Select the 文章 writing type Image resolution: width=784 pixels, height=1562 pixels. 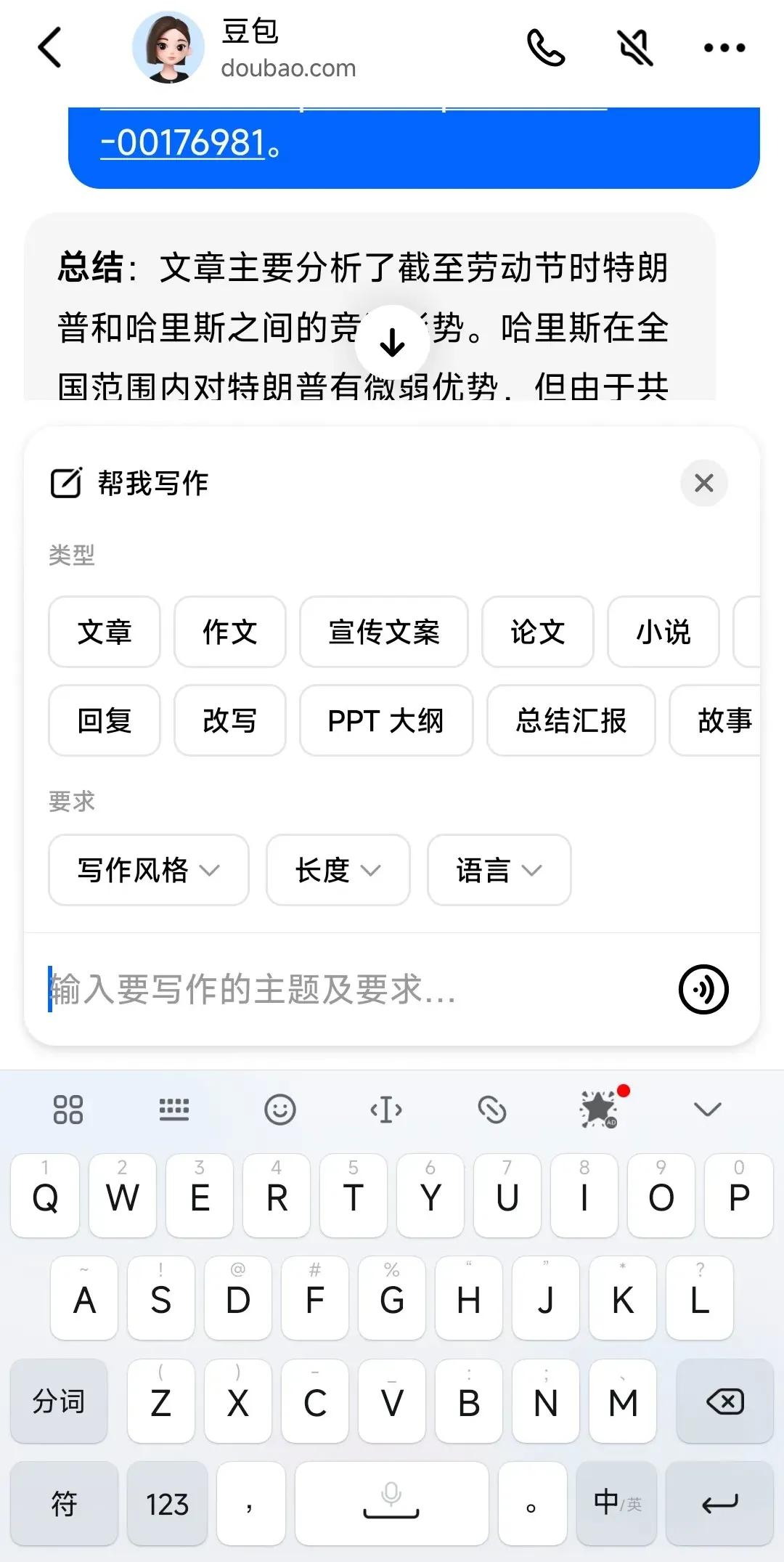point(105,632)
